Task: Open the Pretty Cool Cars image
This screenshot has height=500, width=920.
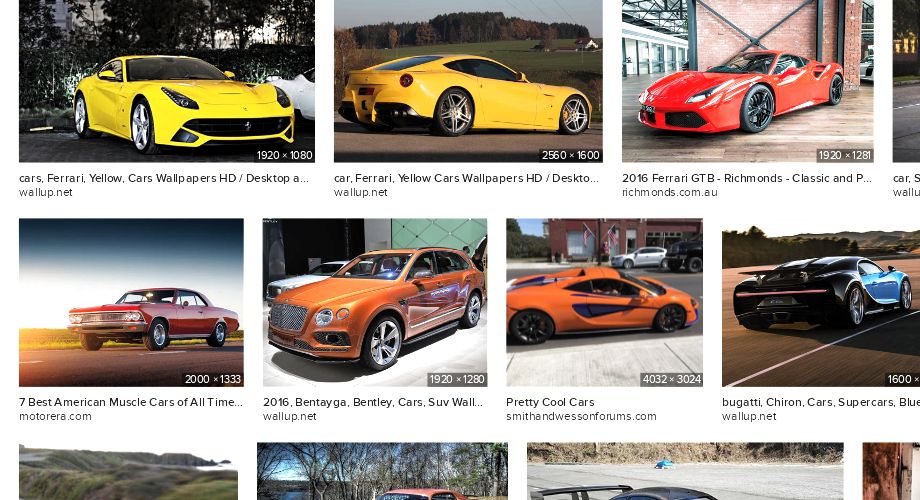Action: pos(604,302)
